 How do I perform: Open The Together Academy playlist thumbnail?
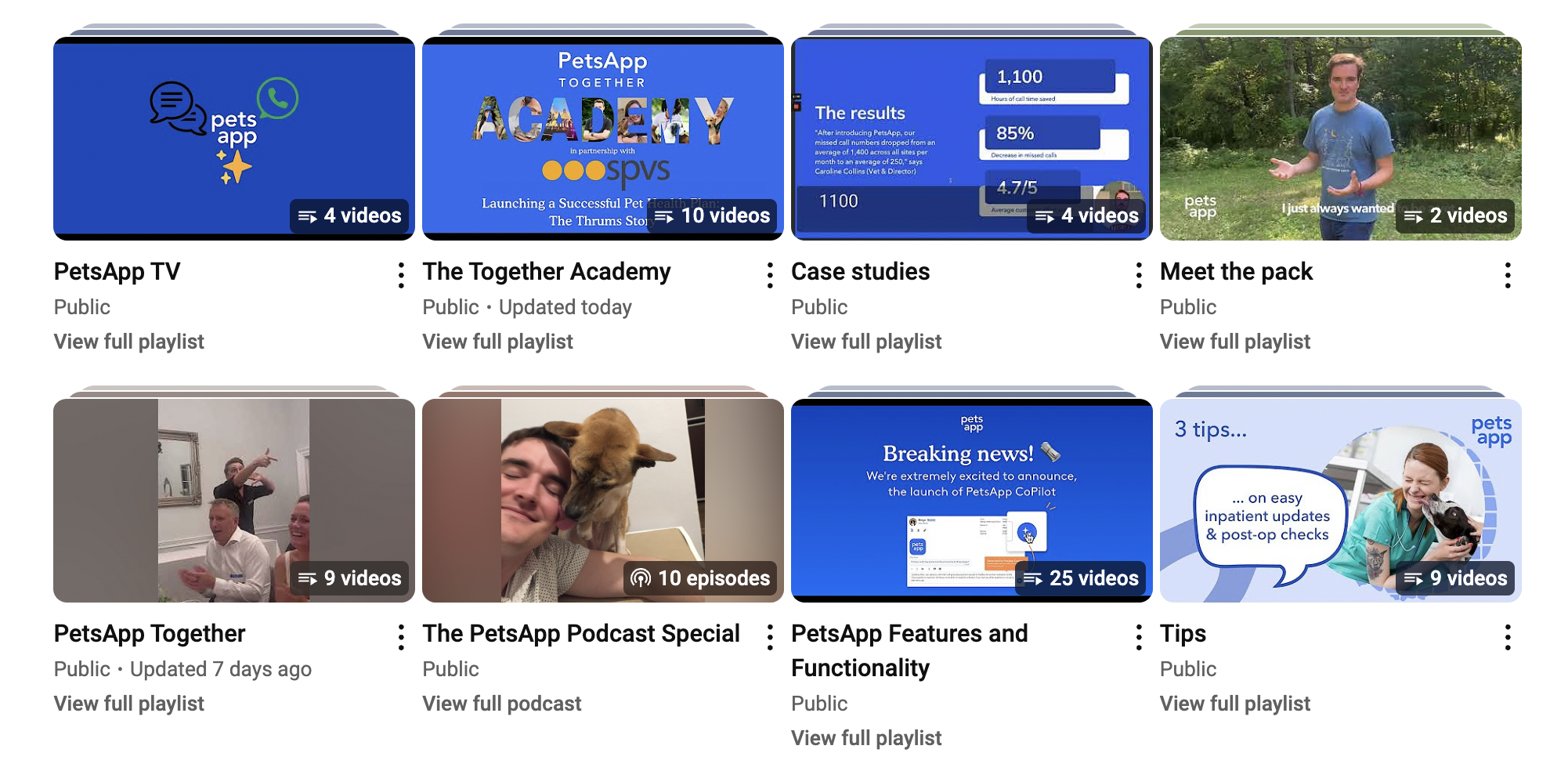coord(602,139)
